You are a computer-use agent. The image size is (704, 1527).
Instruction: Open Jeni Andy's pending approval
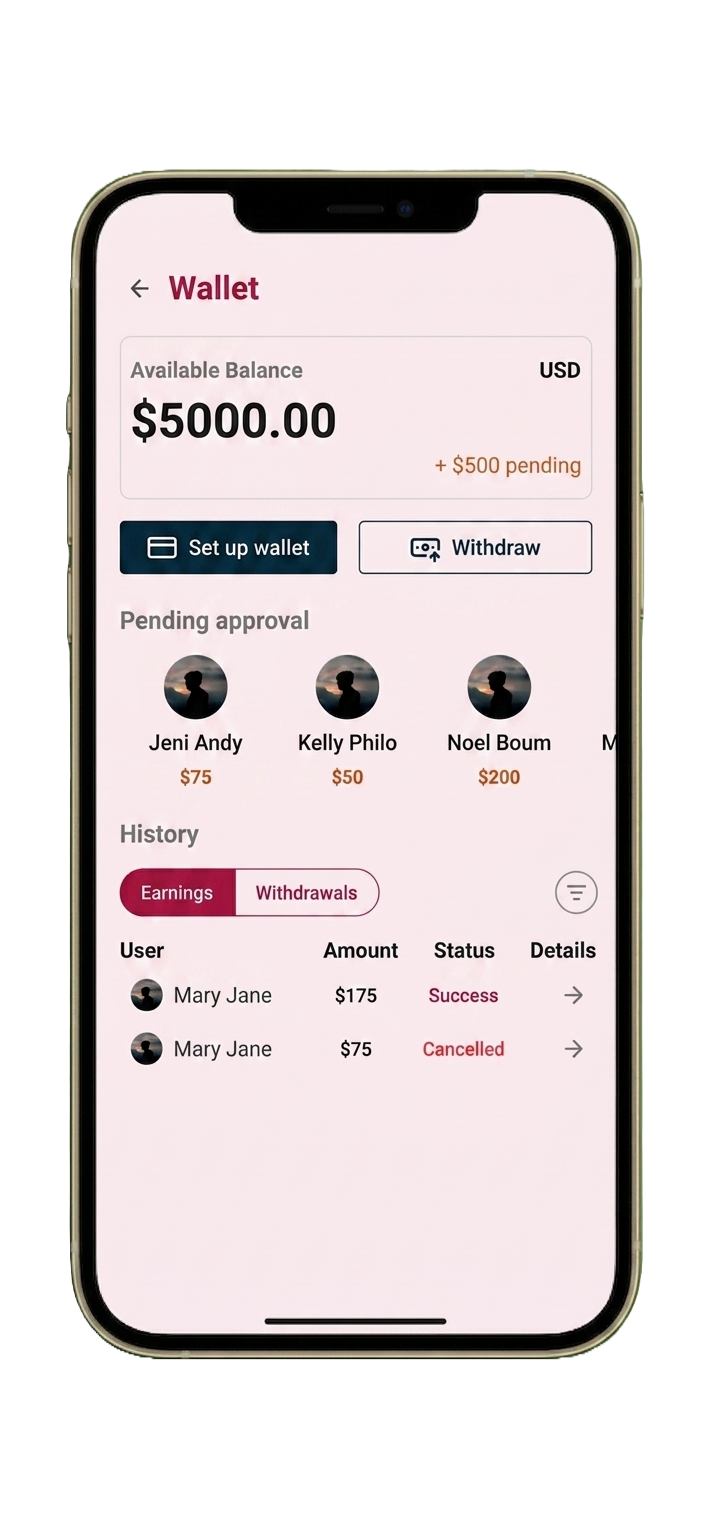coord(196,721)
